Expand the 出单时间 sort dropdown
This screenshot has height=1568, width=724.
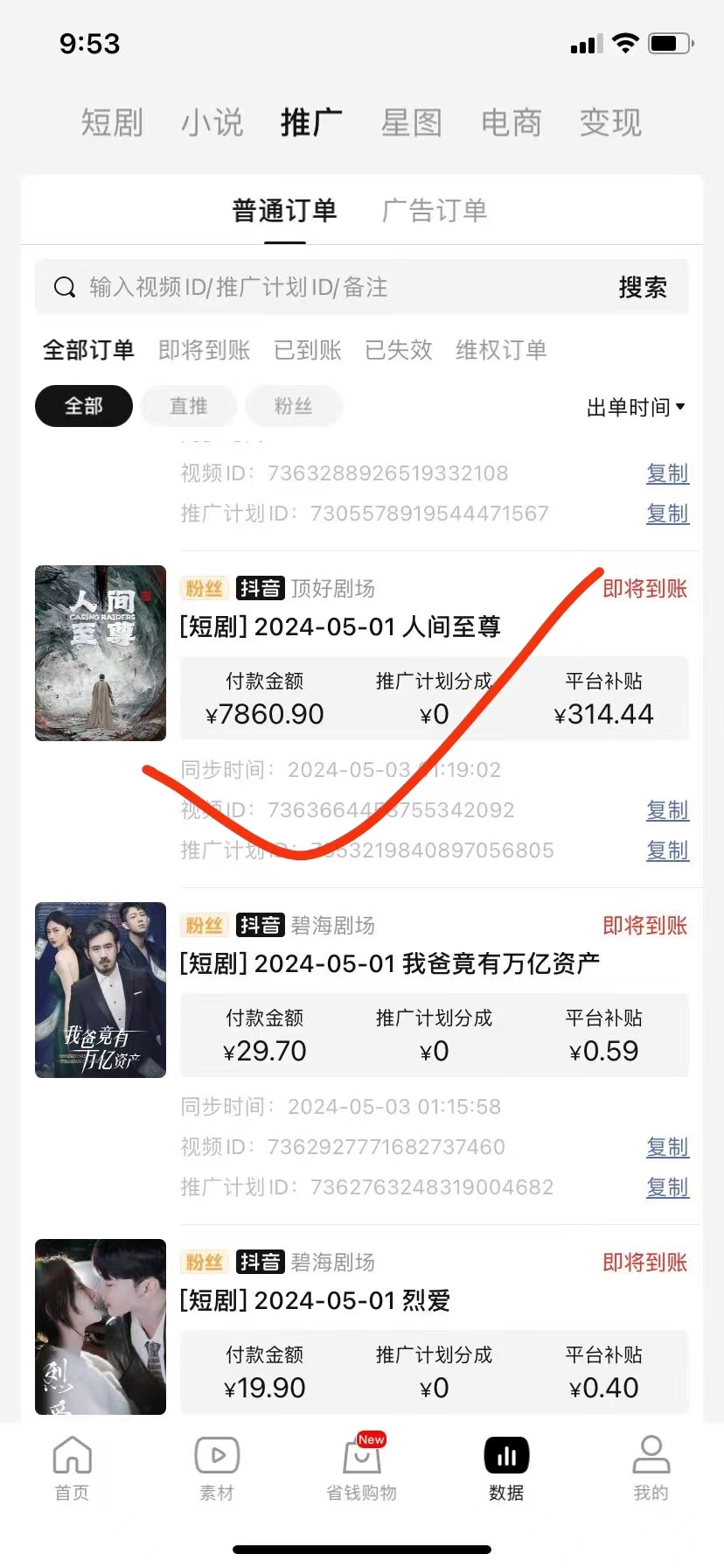tap(636, 407)
